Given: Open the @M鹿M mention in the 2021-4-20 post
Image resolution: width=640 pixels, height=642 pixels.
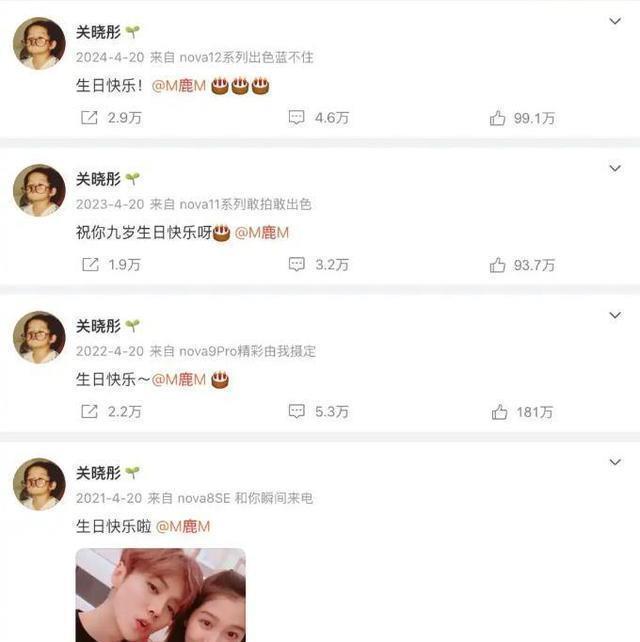Looking at the screenshot, I should point(184,527).
